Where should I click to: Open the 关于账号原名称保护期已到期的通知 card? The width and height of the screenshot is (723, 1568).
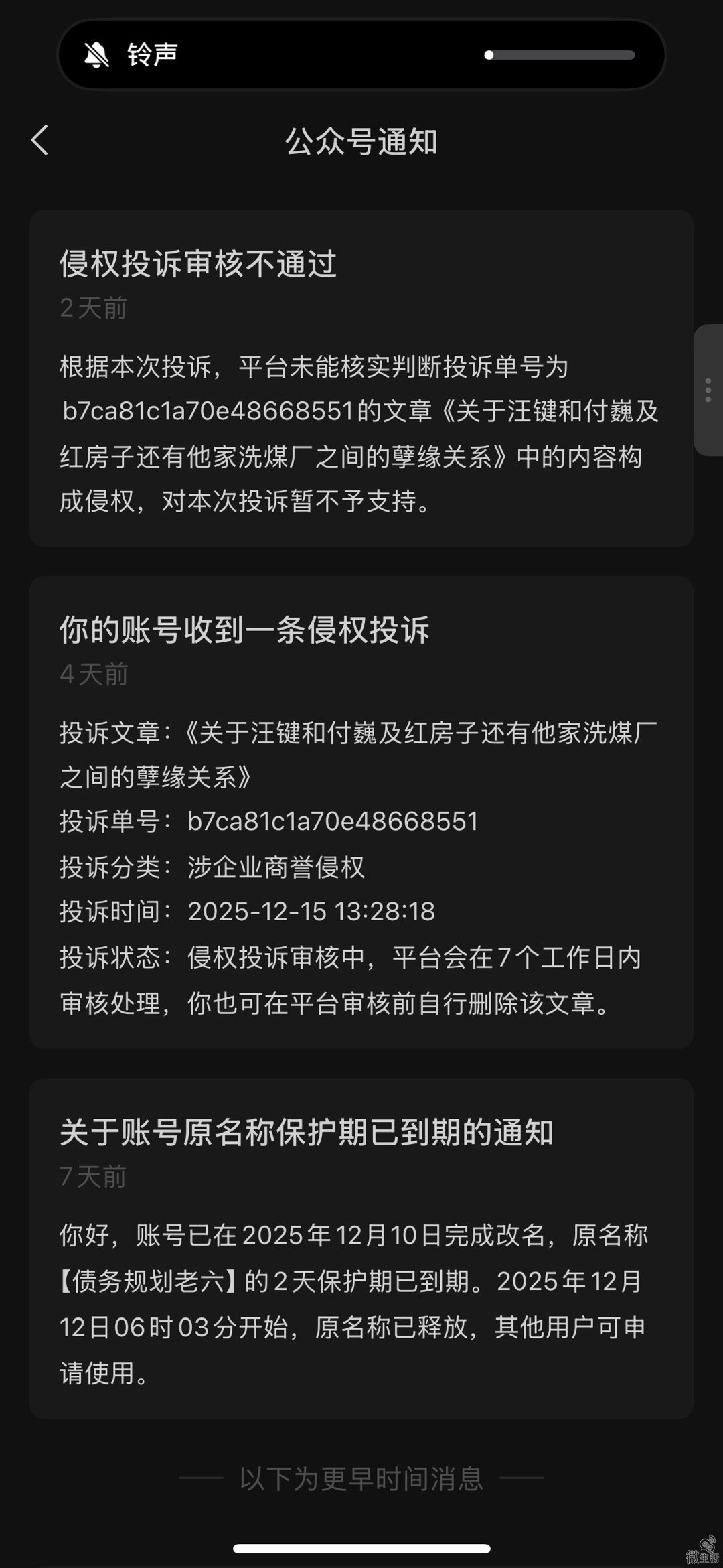click(361, 1249)
